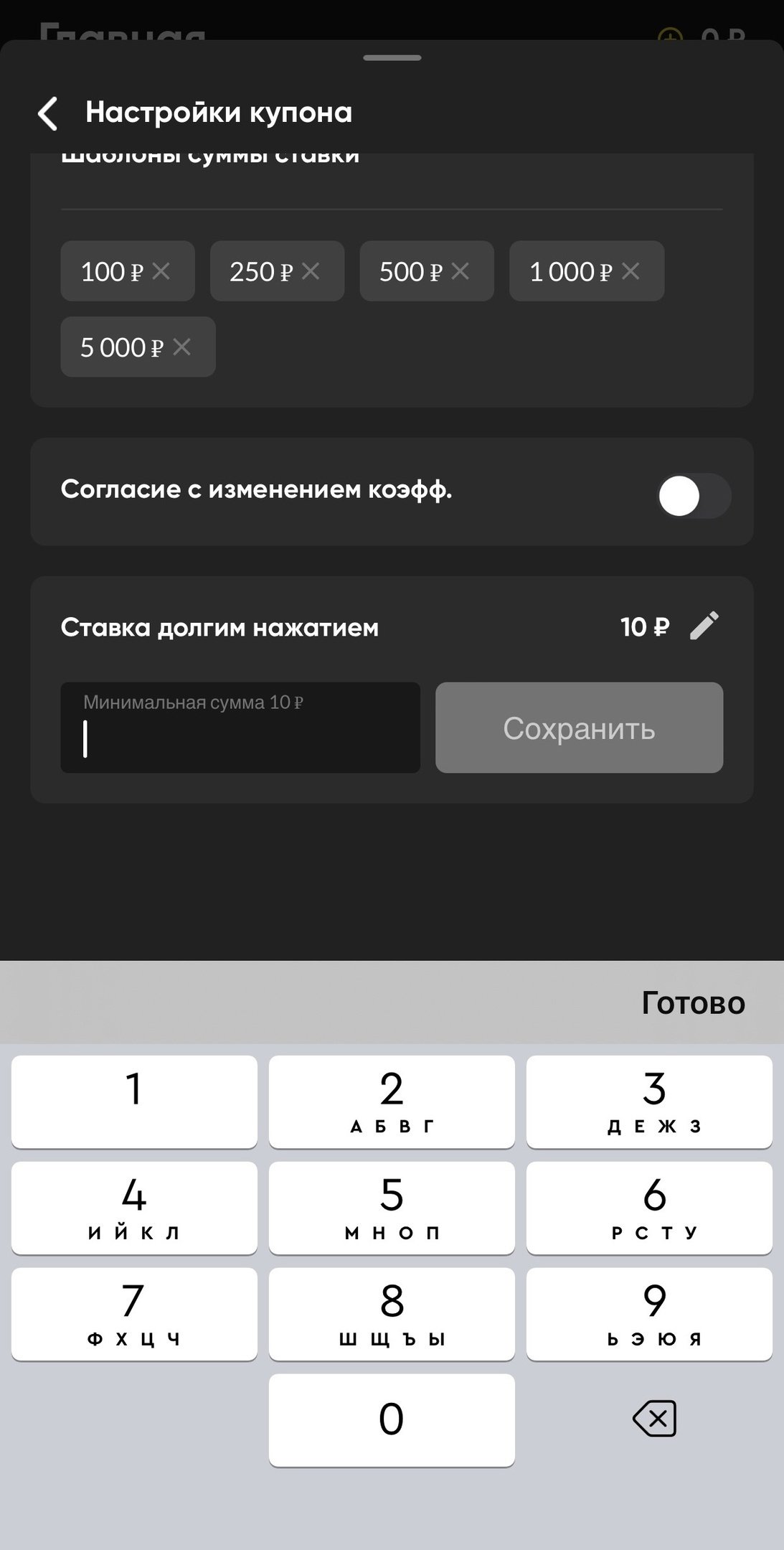The width and height of the screenshot is (784, 1550).
Task: Tap the pencil icon to edit long-press bet
Action: pos(704,626)
